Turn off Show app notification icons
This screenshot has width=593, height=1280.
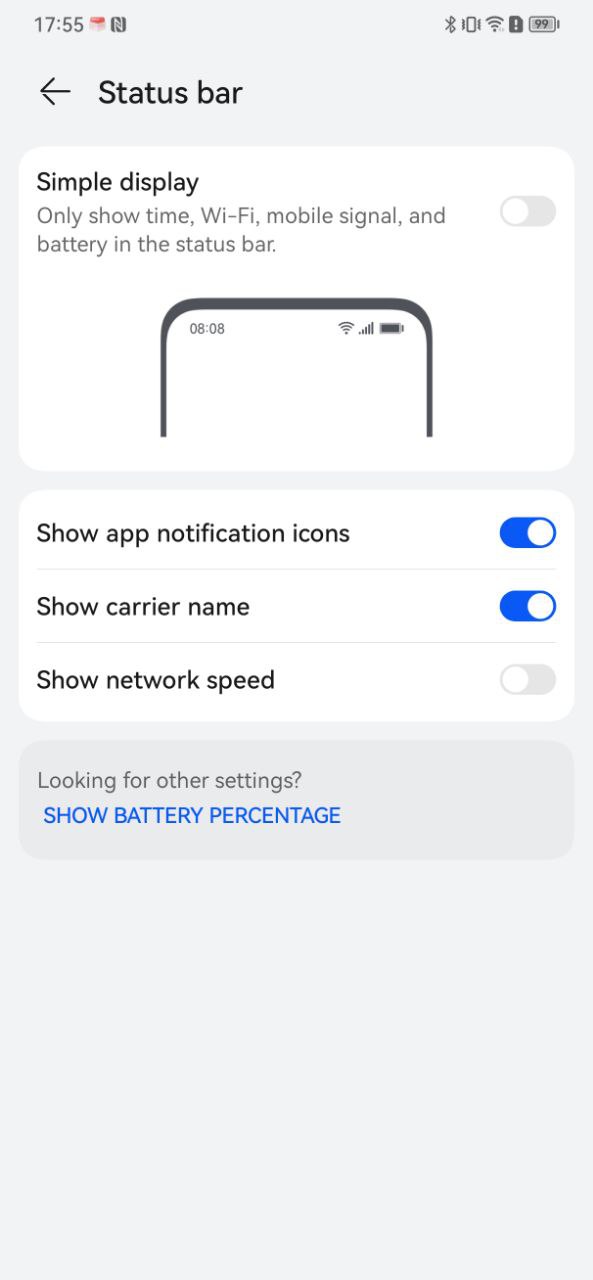coord(528,533)
